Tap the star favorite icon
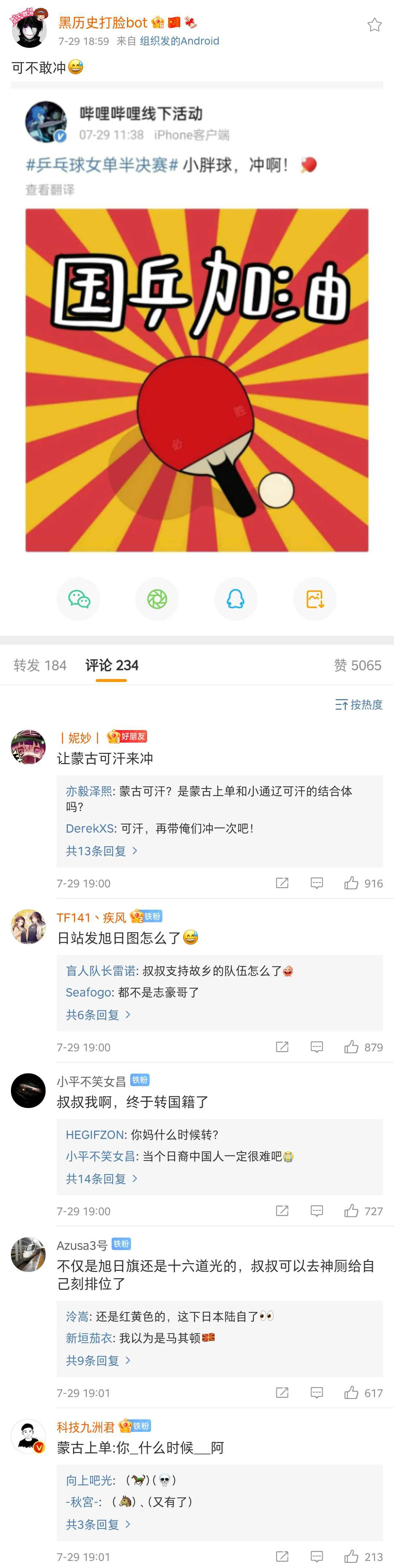This screenshot has width=394, height=1568. pos(375,25)
